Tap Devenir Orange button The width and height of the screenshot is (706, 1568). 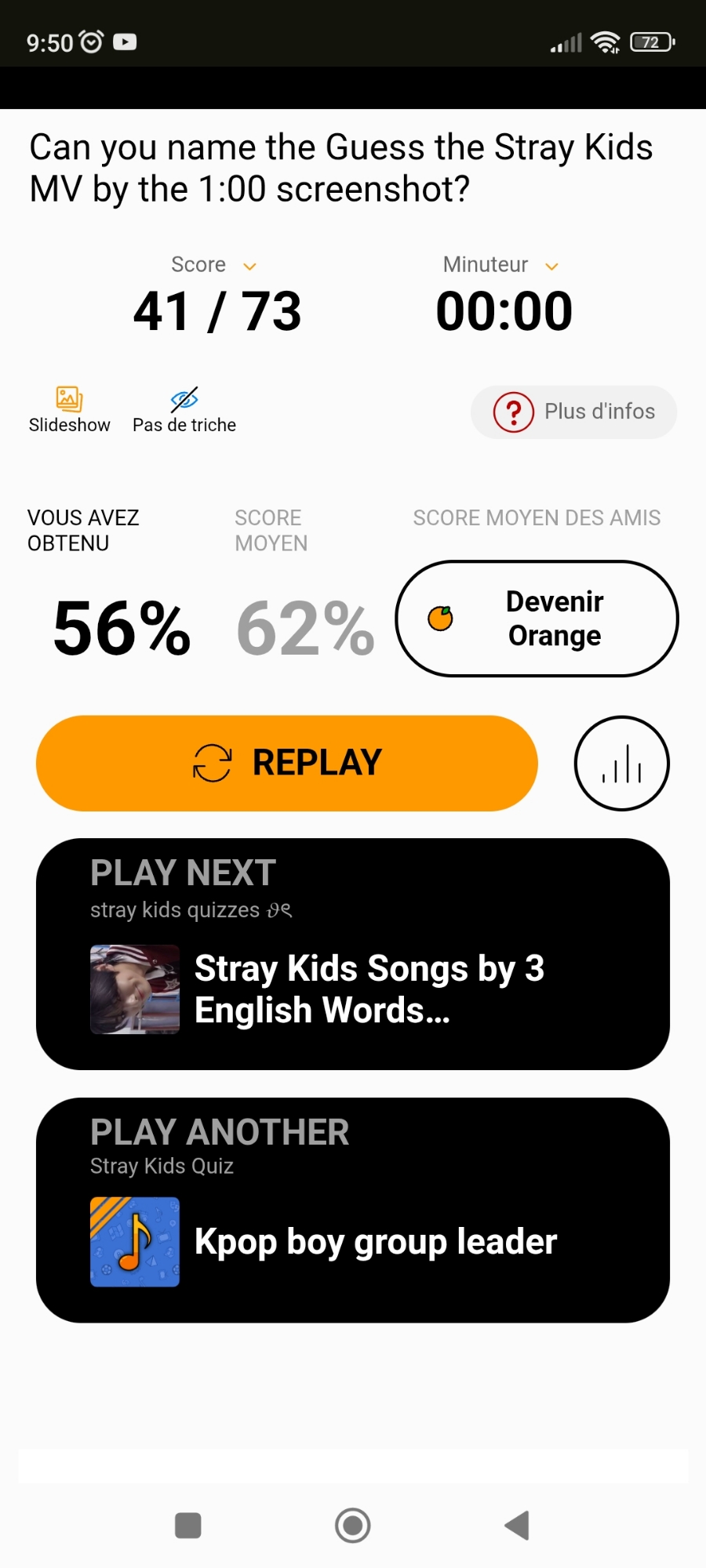coord(537,619)
